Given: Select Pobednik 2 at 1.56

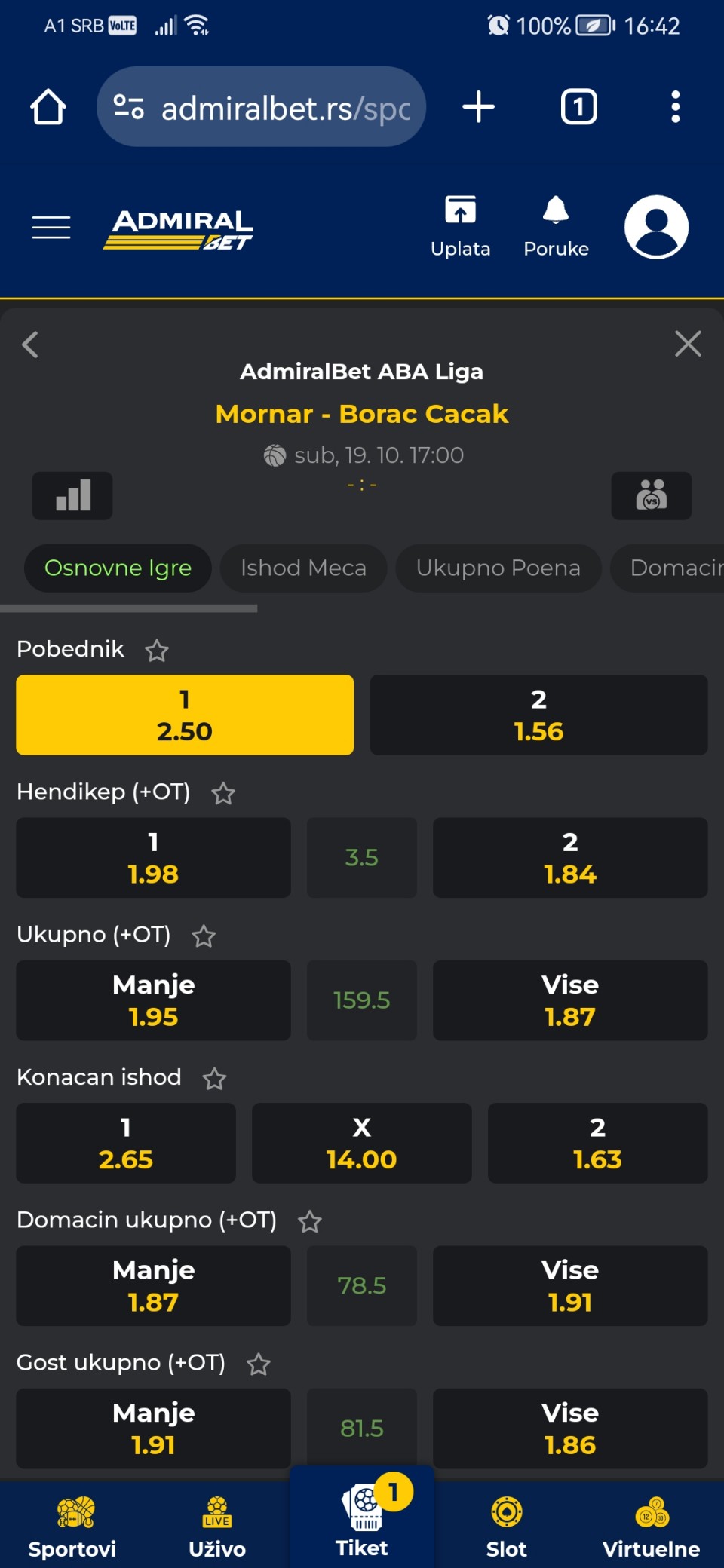Looking at the screenshot, I should 538,715.
